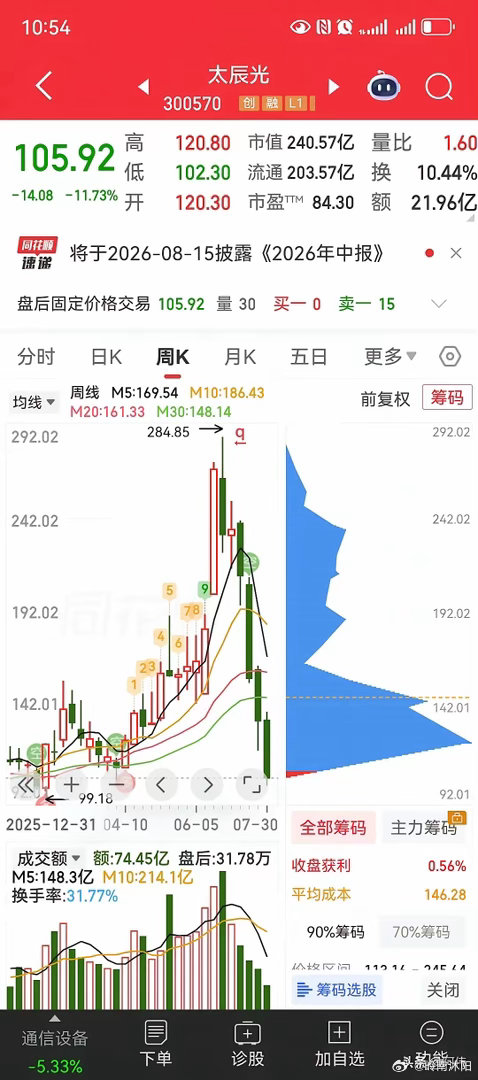Close the chip panel with 关闭

443,990
